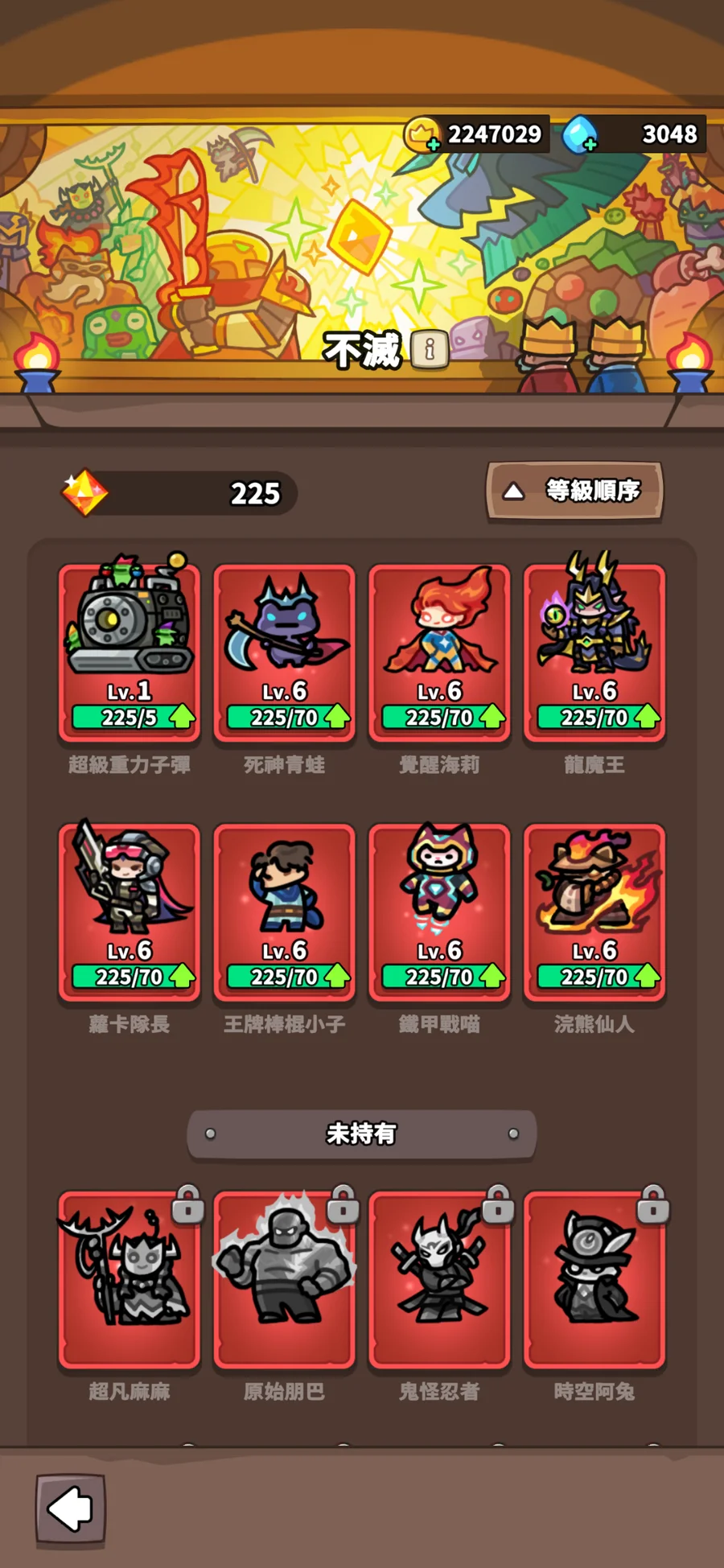Select the 死神青蛙 hero card

pos(284,652)
